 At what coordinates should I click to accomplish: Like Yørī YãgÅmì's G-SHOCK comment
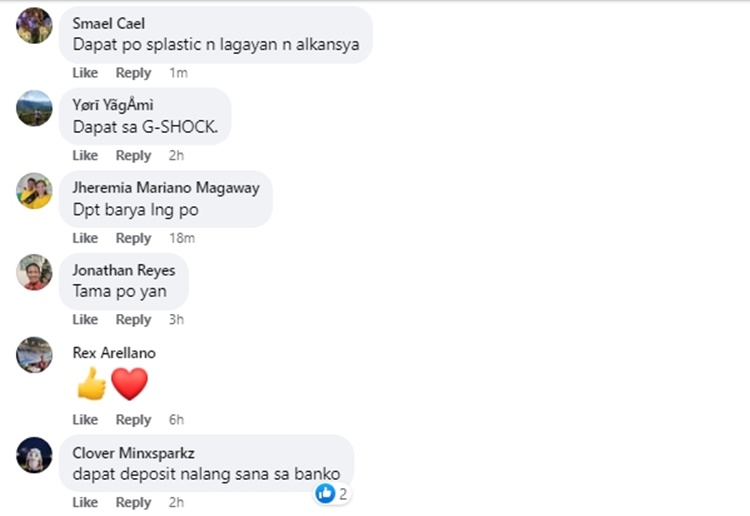[x=85, y=155]
